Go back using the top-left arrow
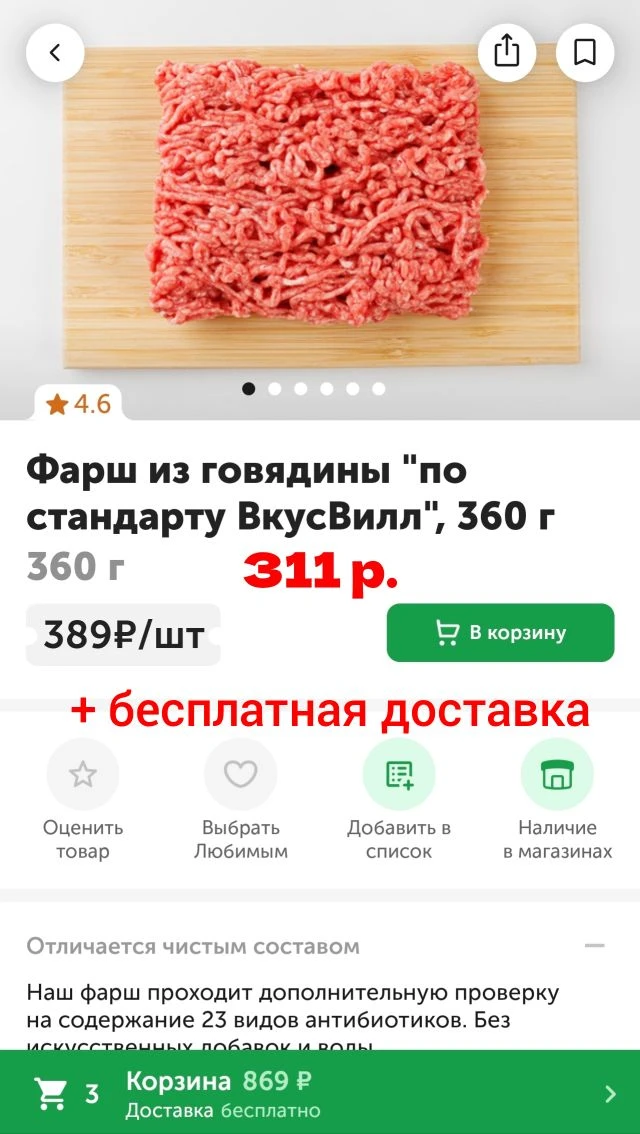This screenshot has height=1134, width=640. point(55,53)
